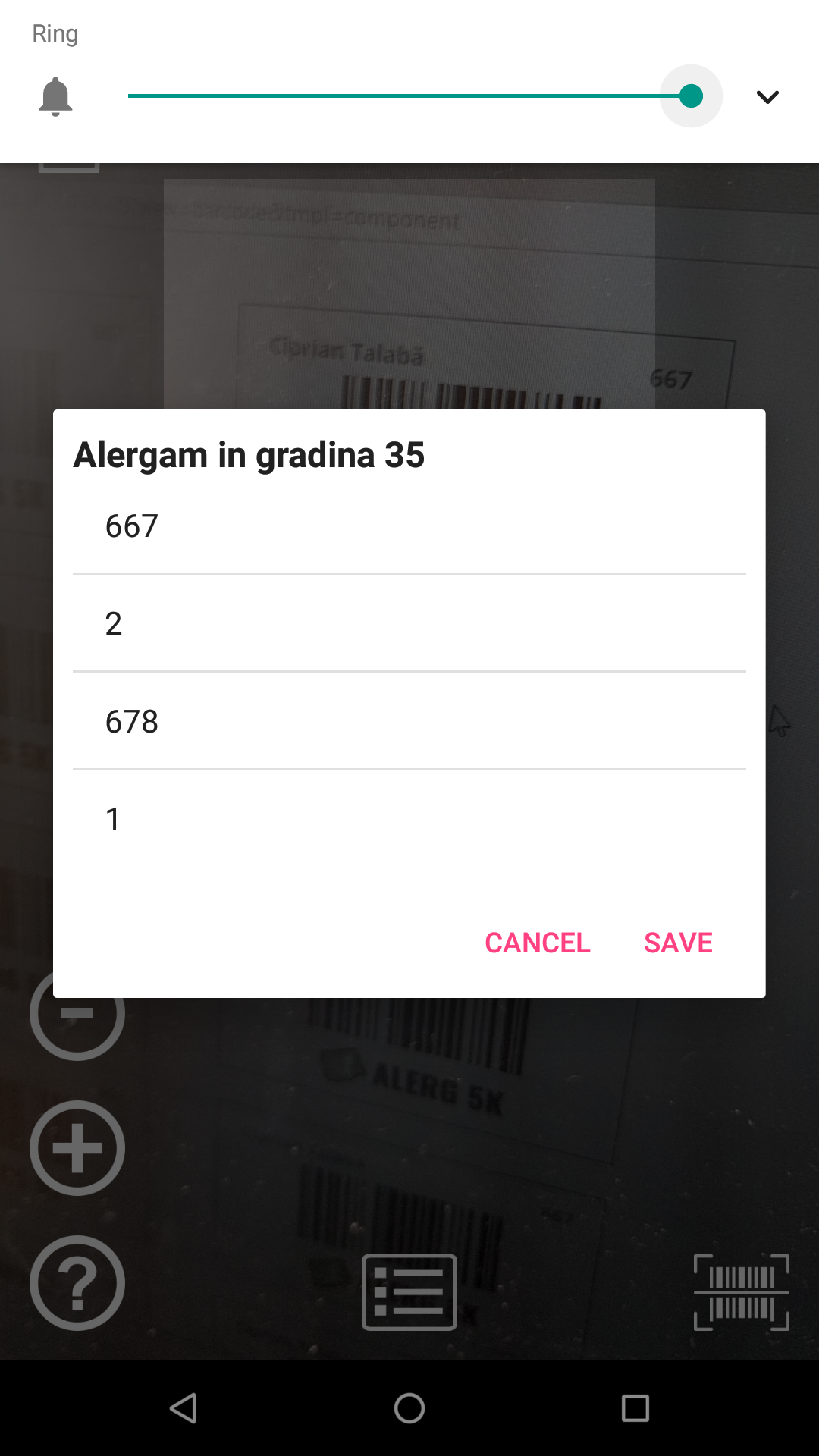Open the volume options via the down arrow
The height and width of the screenshot is (1456, 819).
767,96
